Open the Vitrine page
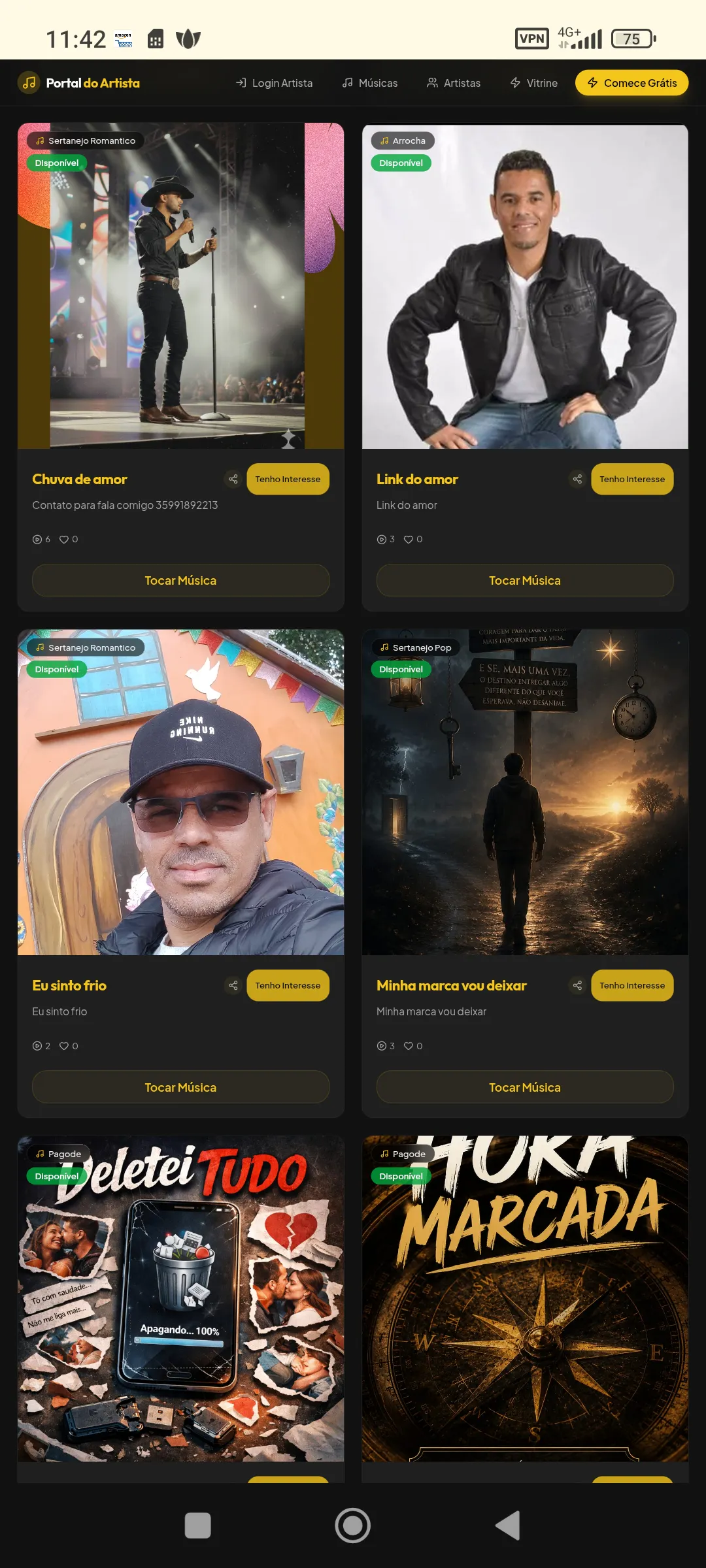The height and width of the screenshot is (1568, 706). coord(534,83)
